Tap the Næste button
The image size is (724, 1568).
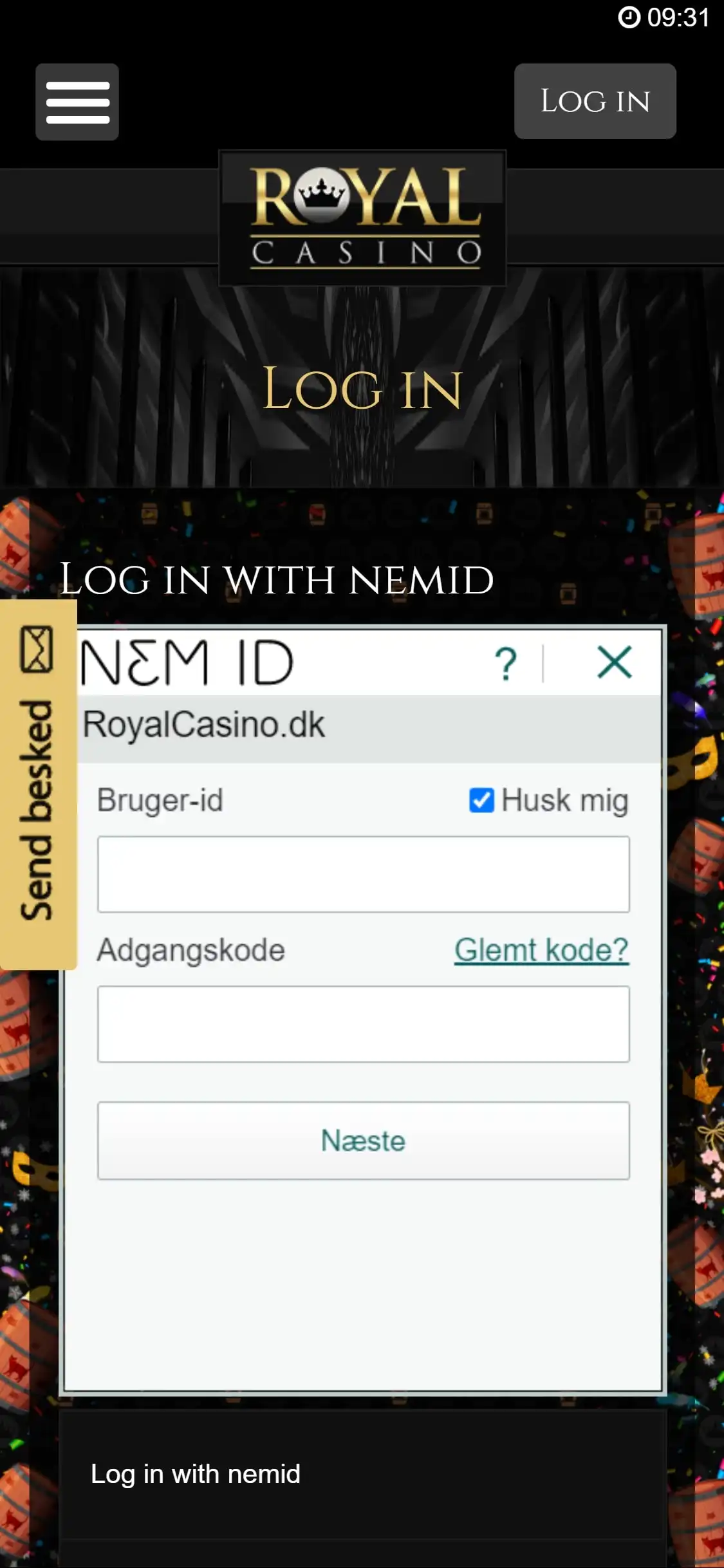(x=363, y=1141)
